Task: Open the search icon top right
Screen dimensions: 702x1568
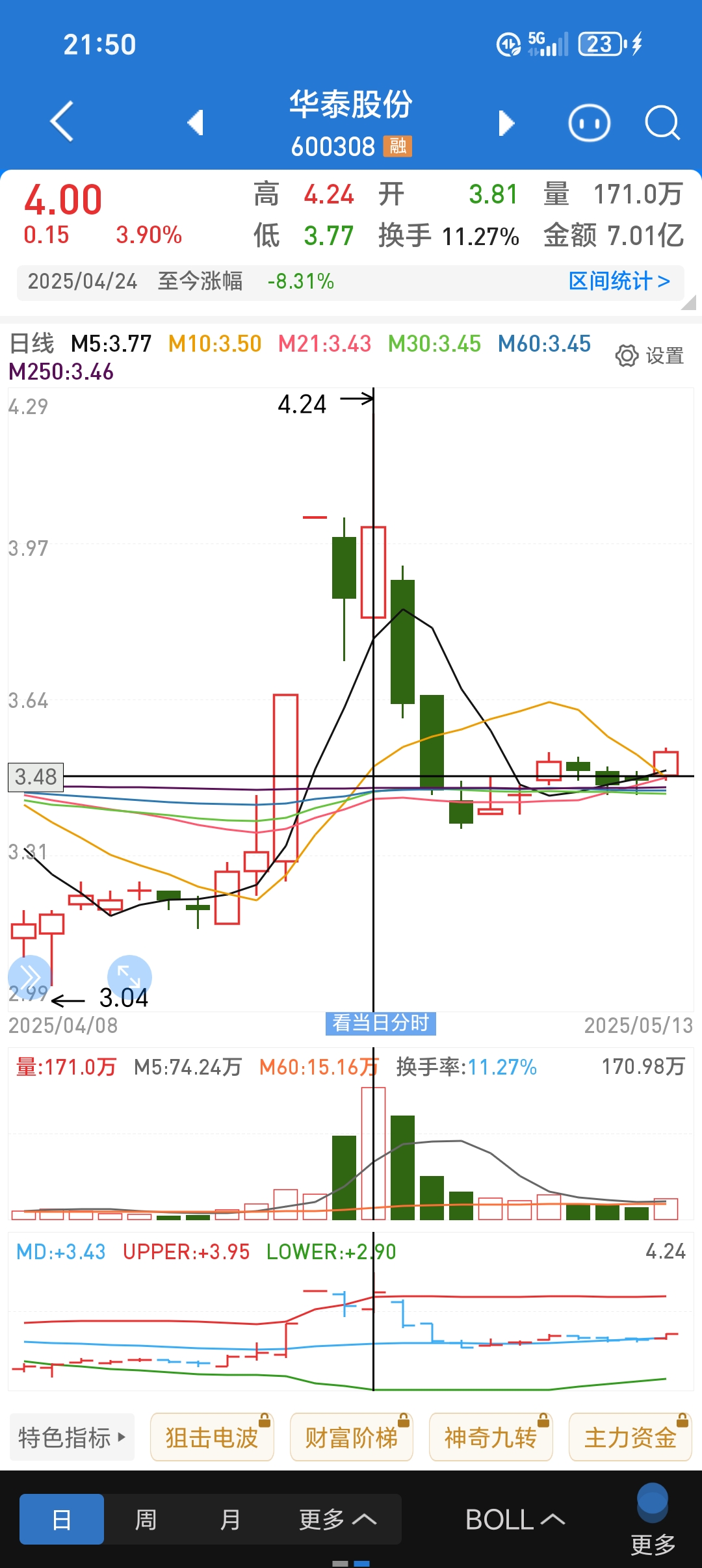Action: [663, 122]
